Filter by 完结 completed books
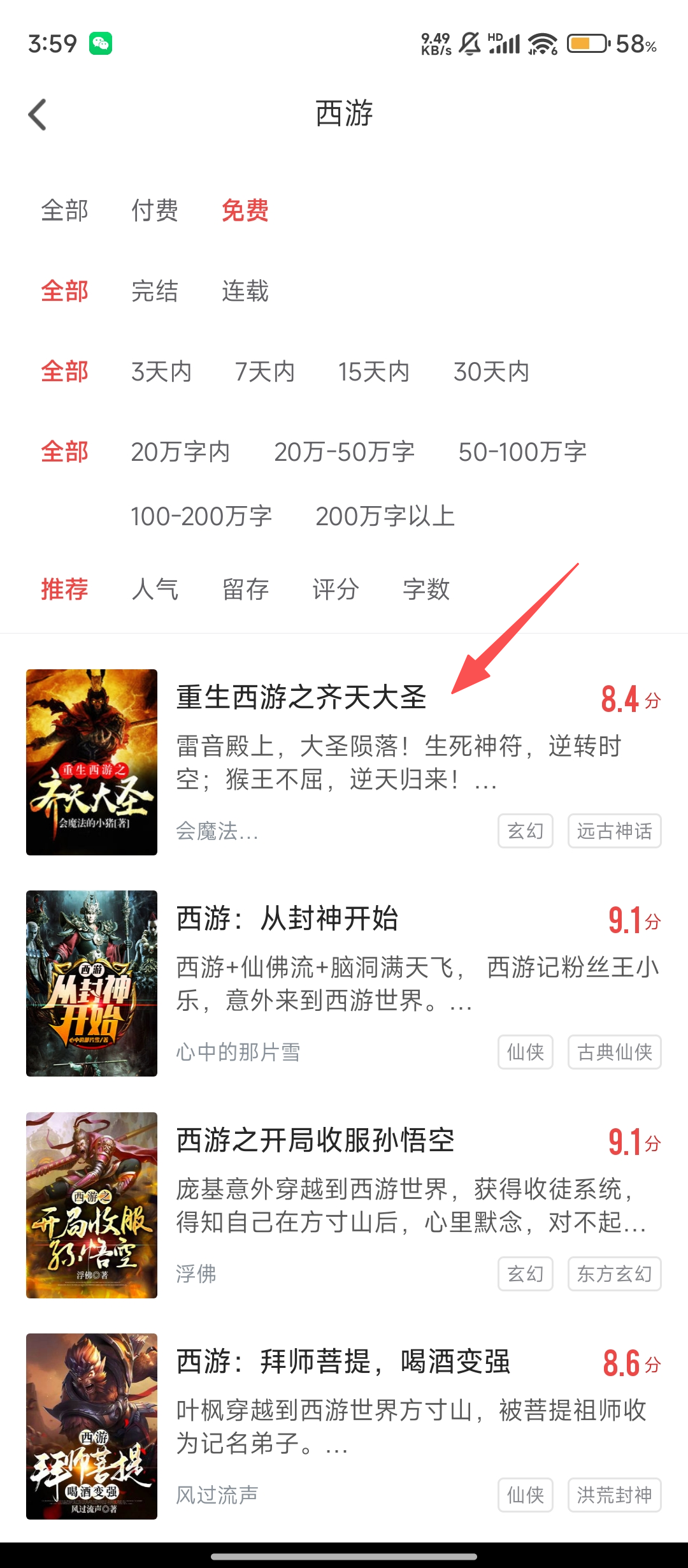The width and height of the screenshot is (688, 1568). (x=155, y=291)
